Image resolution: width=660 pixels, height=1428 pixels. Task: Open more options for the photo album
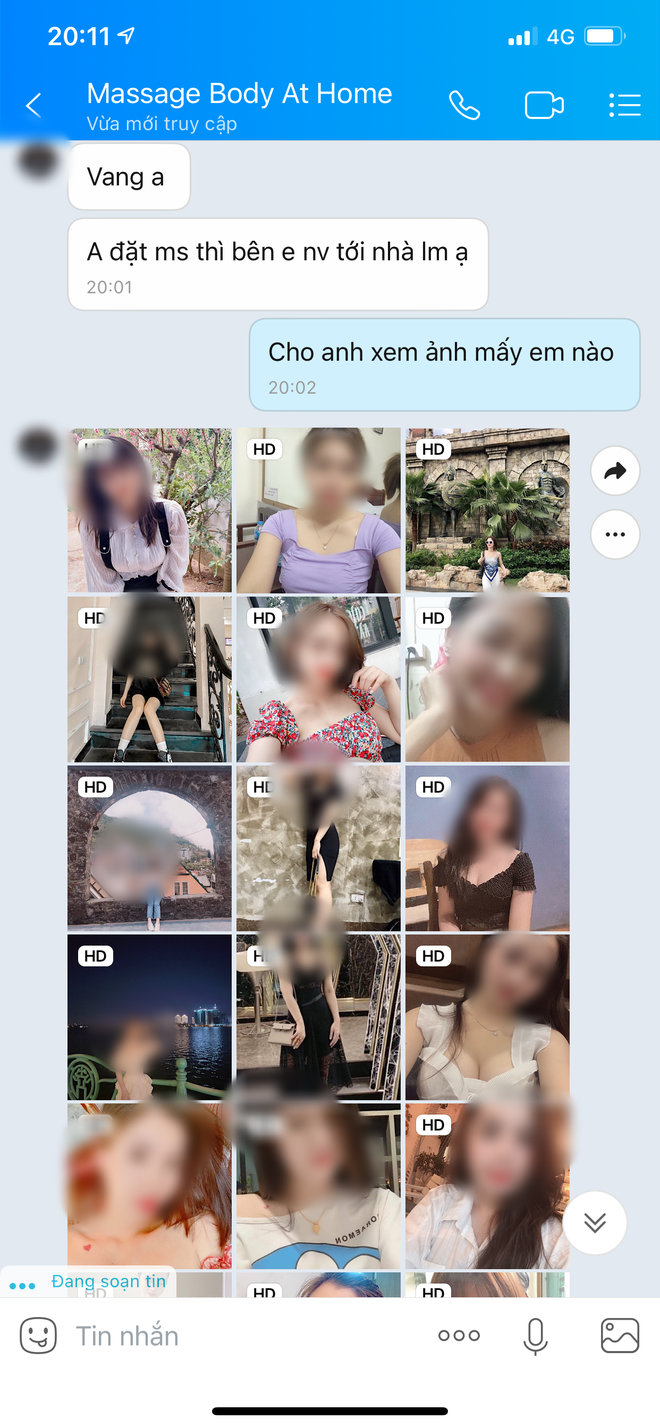pos(615,534)
